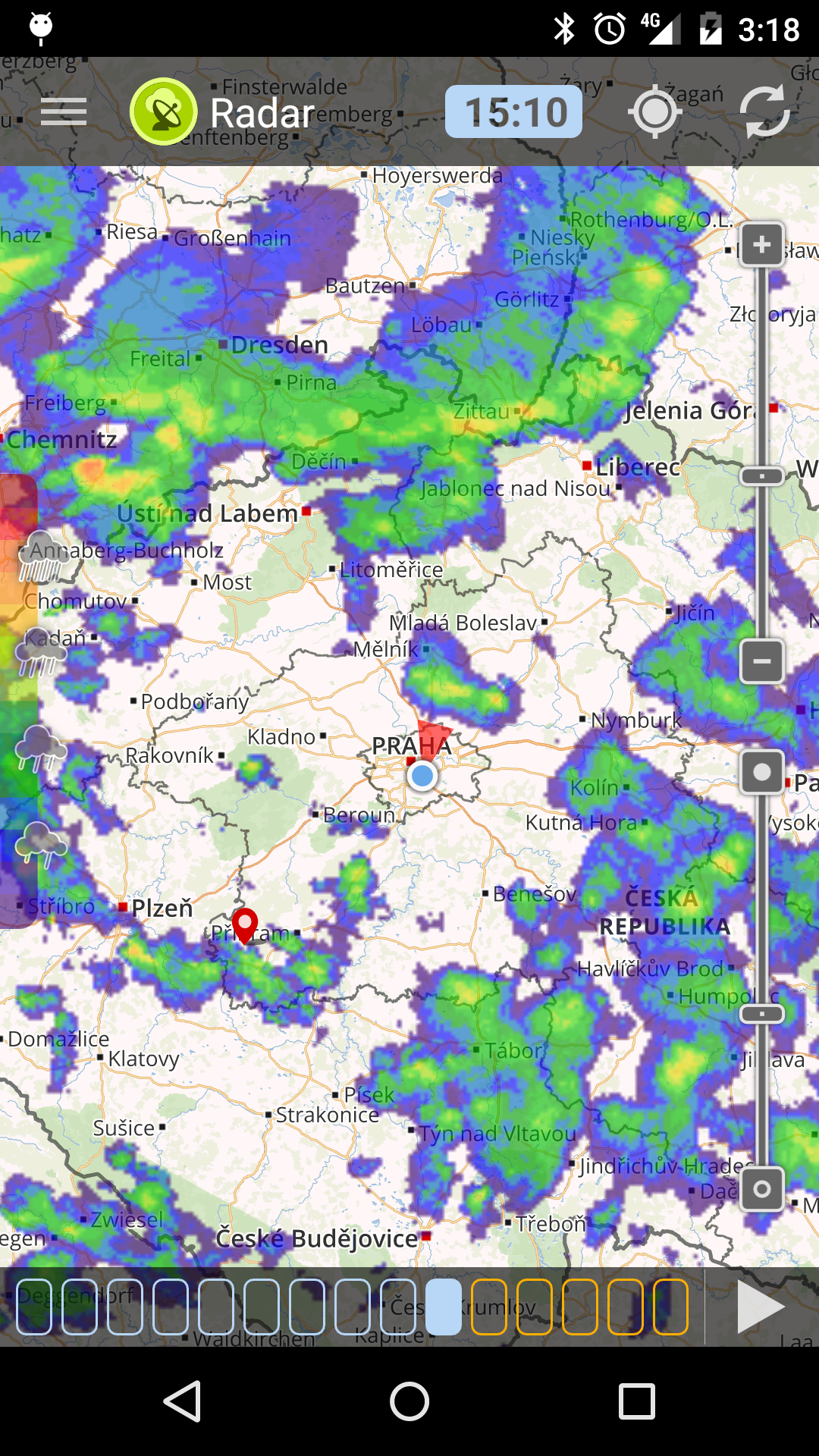Select the first orange forecast frame
Viewport: 819px width, 1456px height.
point(489,1307)
